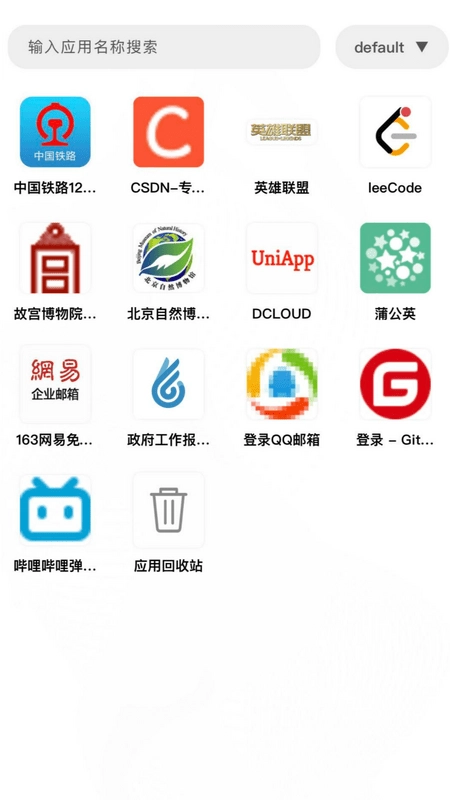
Task: Open the Gitee login app
Action: pyautogui.click(x=395, y=384)
